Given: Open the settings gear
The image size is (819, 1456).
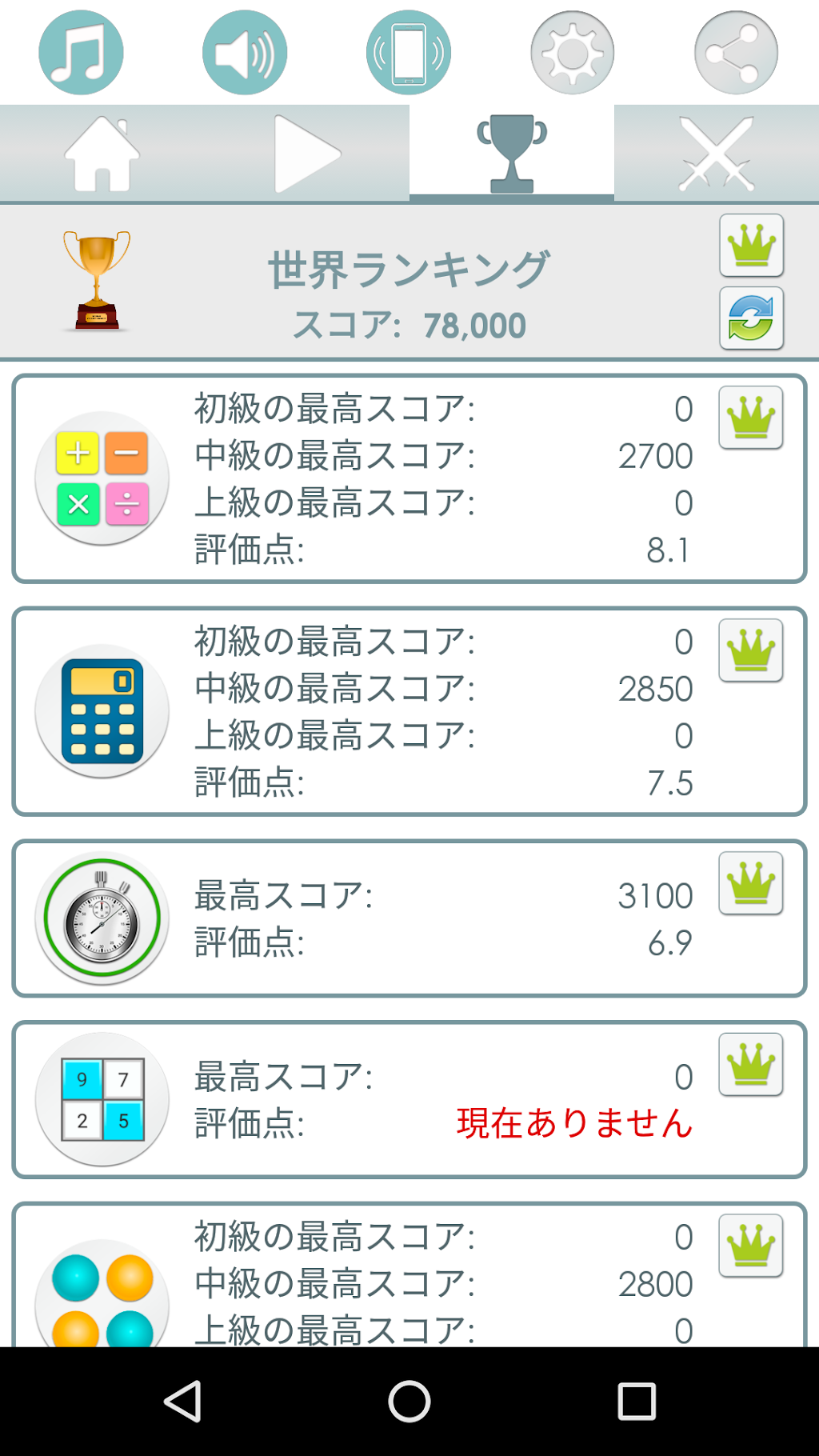Looking at the screenshot, I should click(573, 53).
